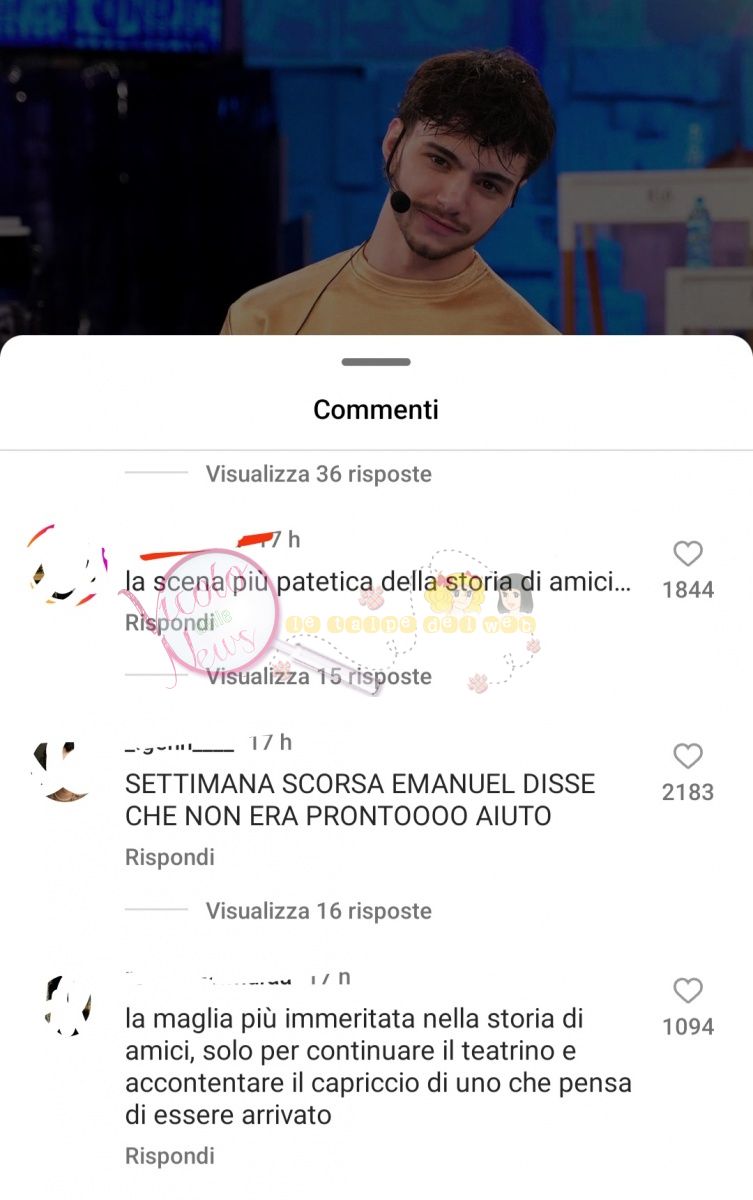
Task: Like the 'SETTIMANA SCORSA EMANUEL' comment
Action: tap(687, 756)
